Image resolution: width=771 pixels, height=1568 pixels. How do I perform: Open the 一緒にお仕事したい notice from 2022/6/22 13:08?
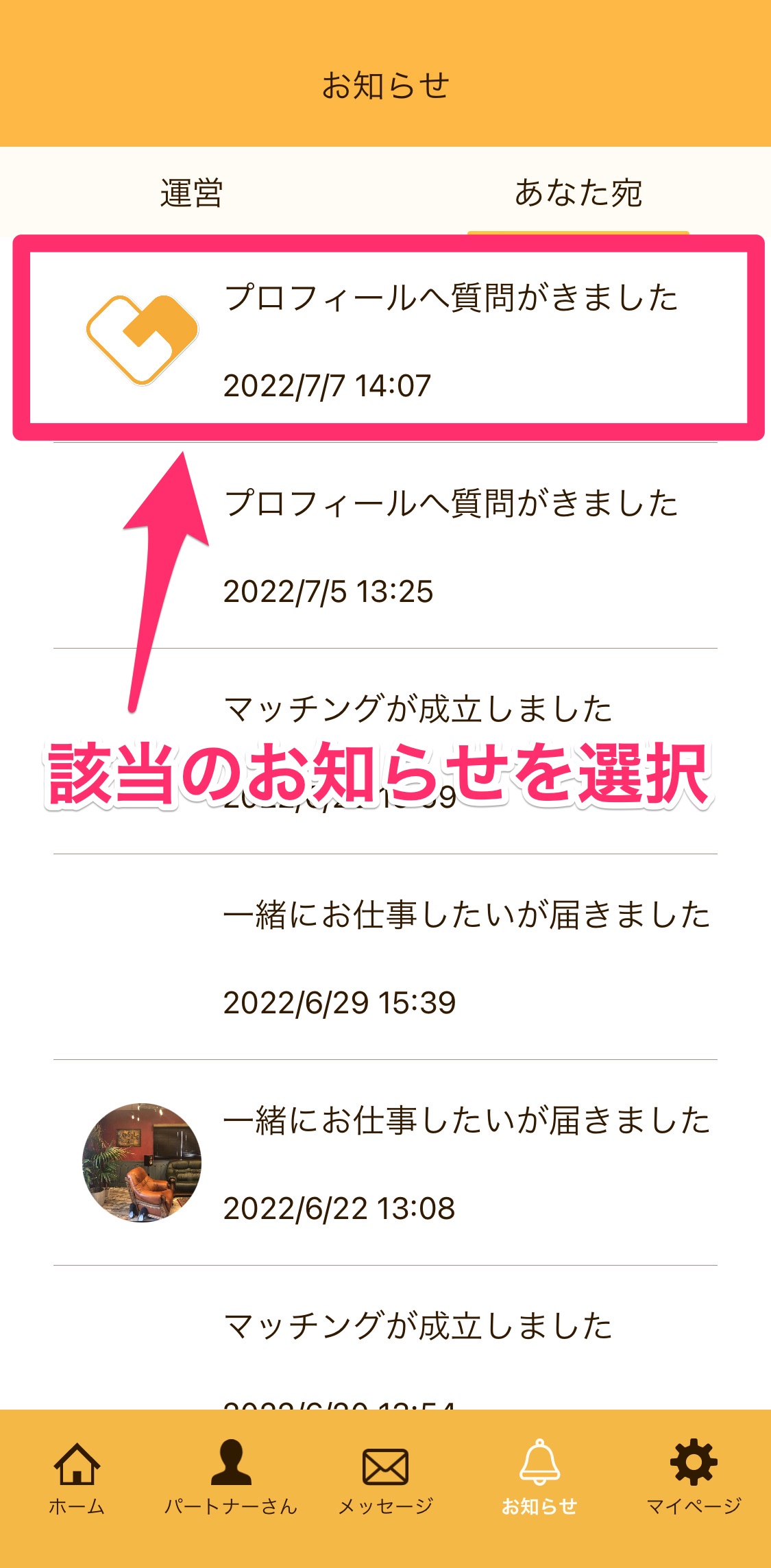(x=387, y=1162)
